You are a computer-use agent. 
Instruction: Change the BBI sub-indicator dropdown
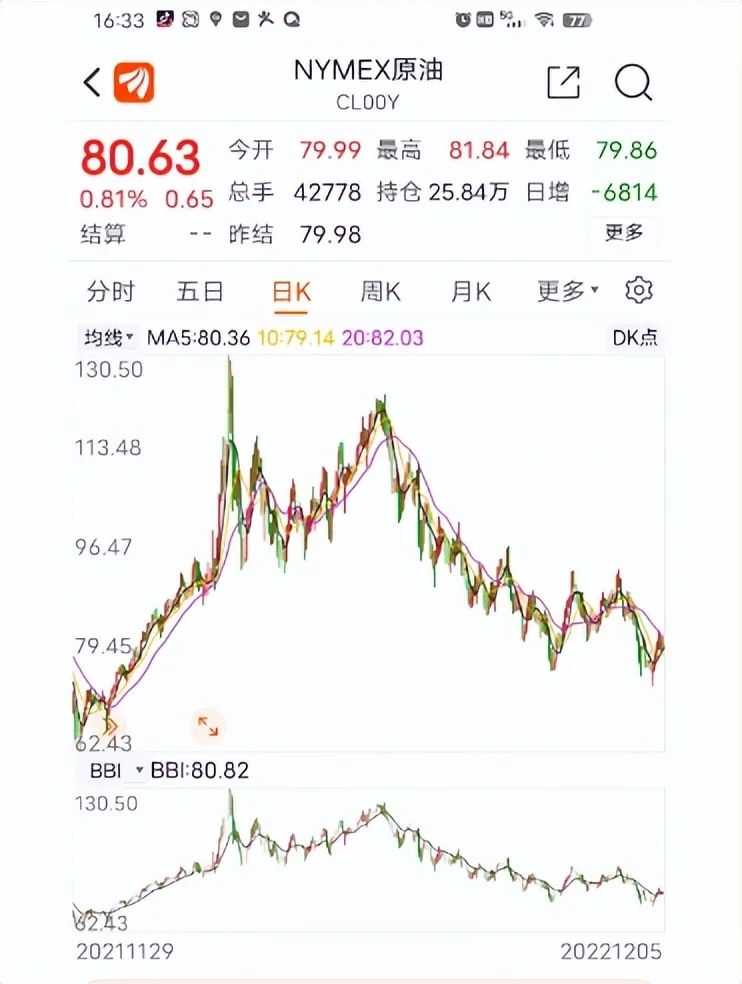pyautogui.click(x=111, y=770)
